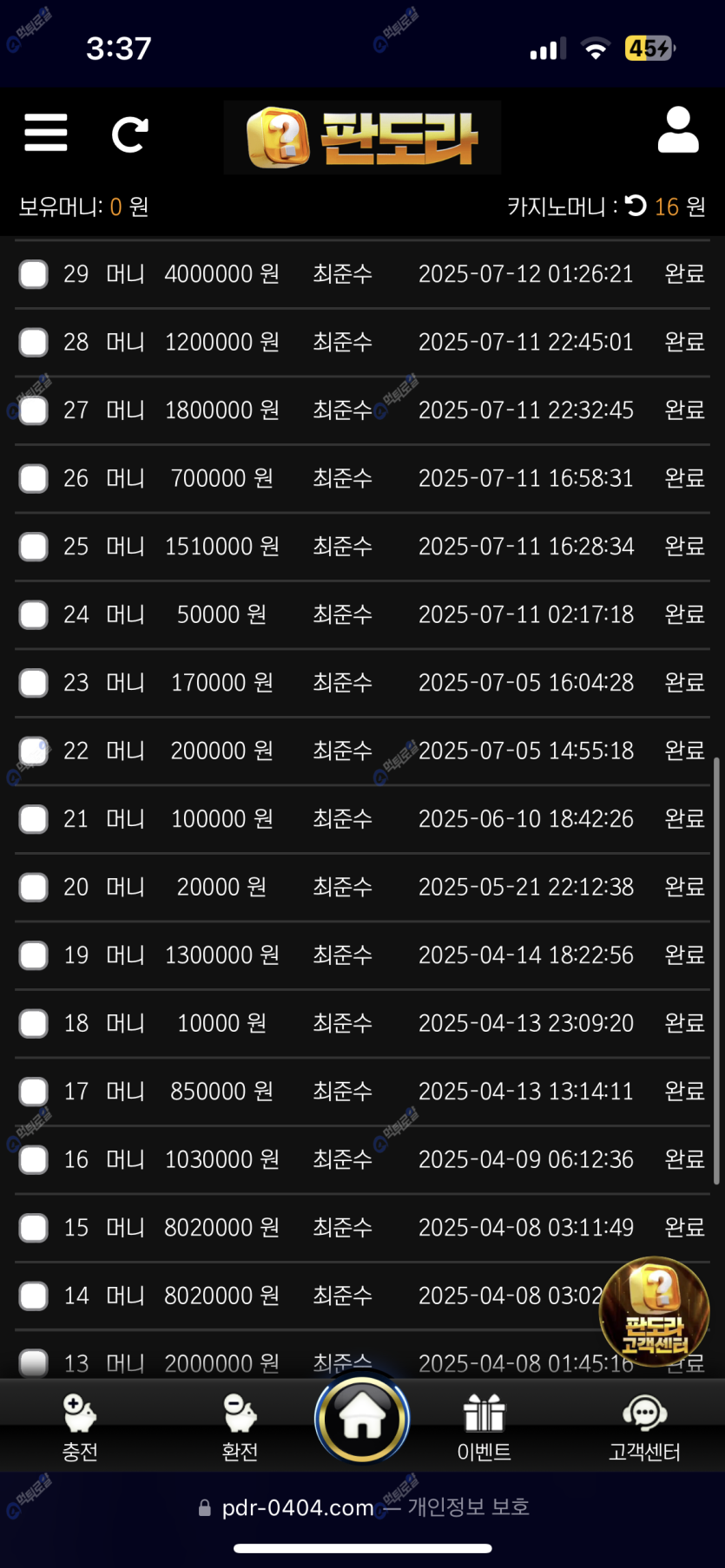Mark the checkbox on row 25
The width and height of the screenshot is (725, 1568).
34,547
